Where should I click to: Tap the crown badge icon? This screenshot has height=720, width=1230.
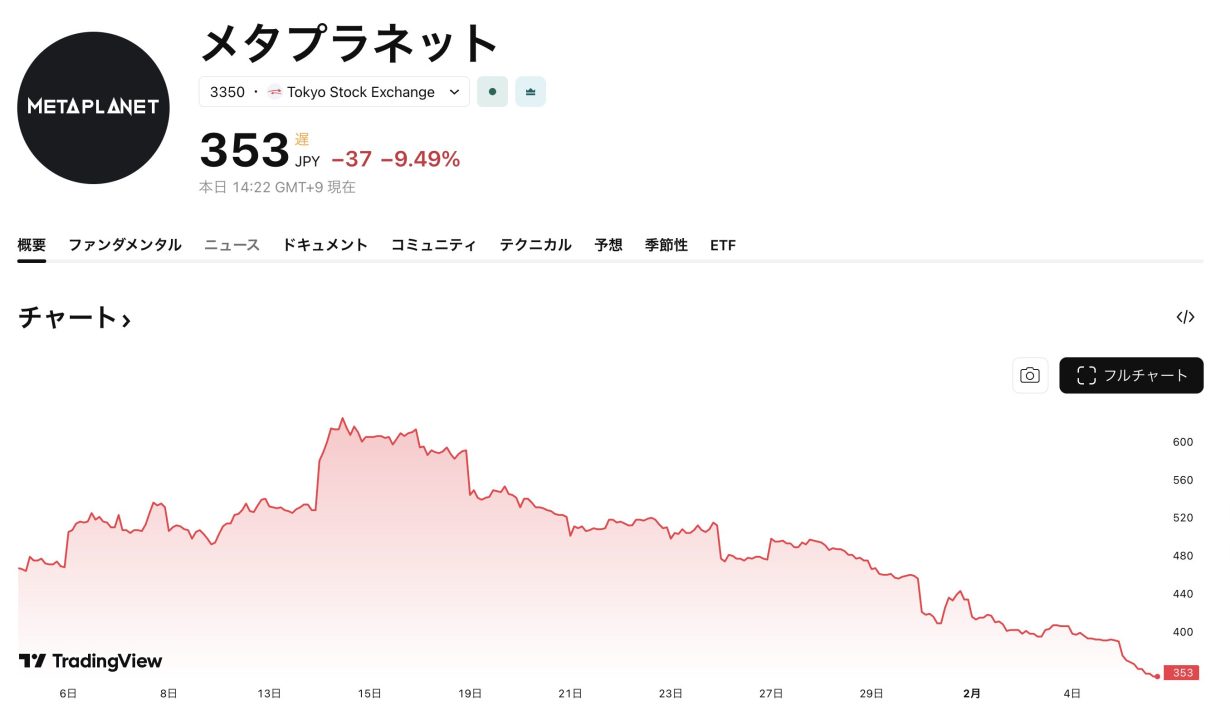tap(530, 92)
